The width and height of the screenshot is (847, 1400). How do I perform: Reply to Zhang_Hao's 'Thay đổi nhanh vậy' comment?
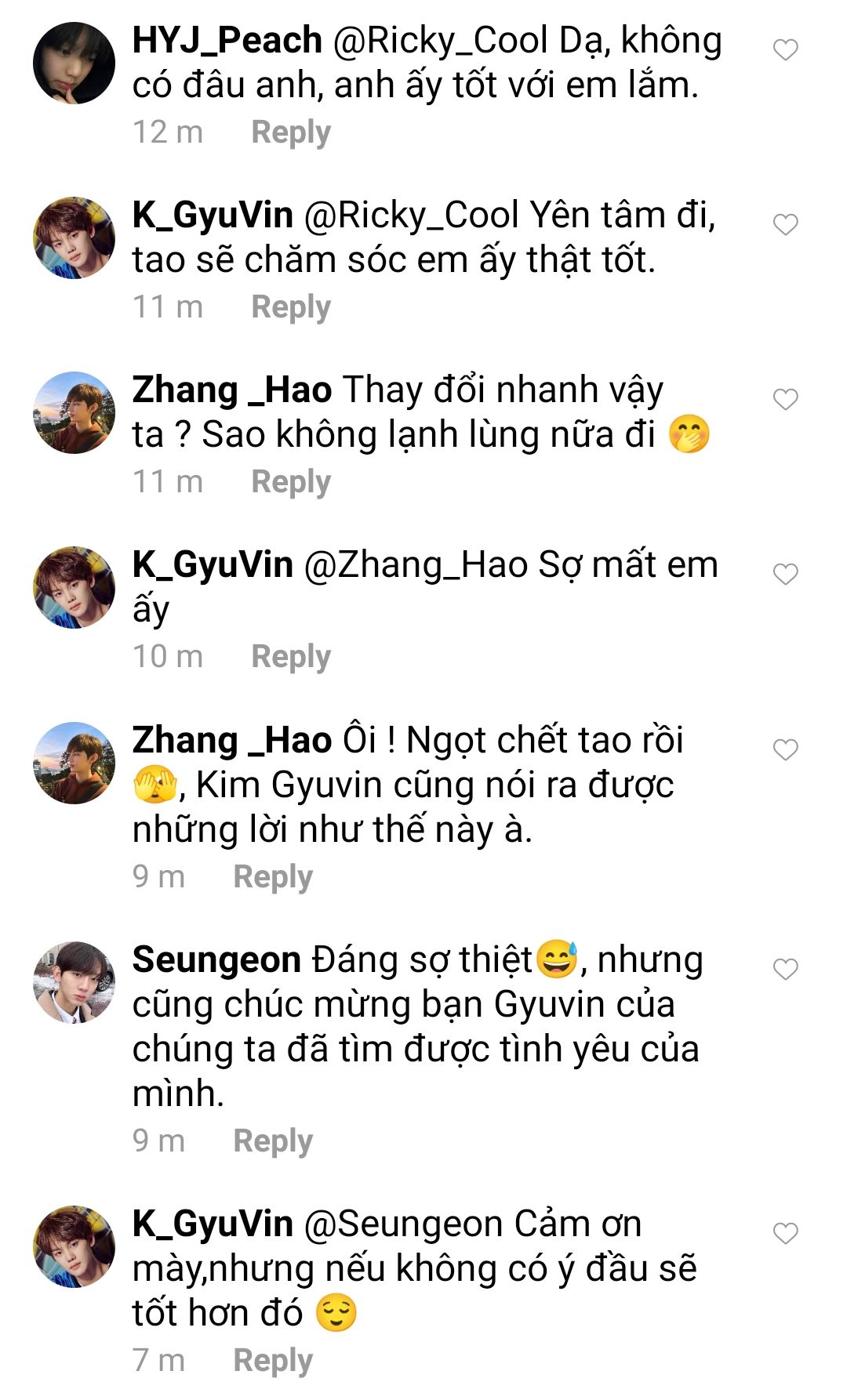tap(290, 482)
